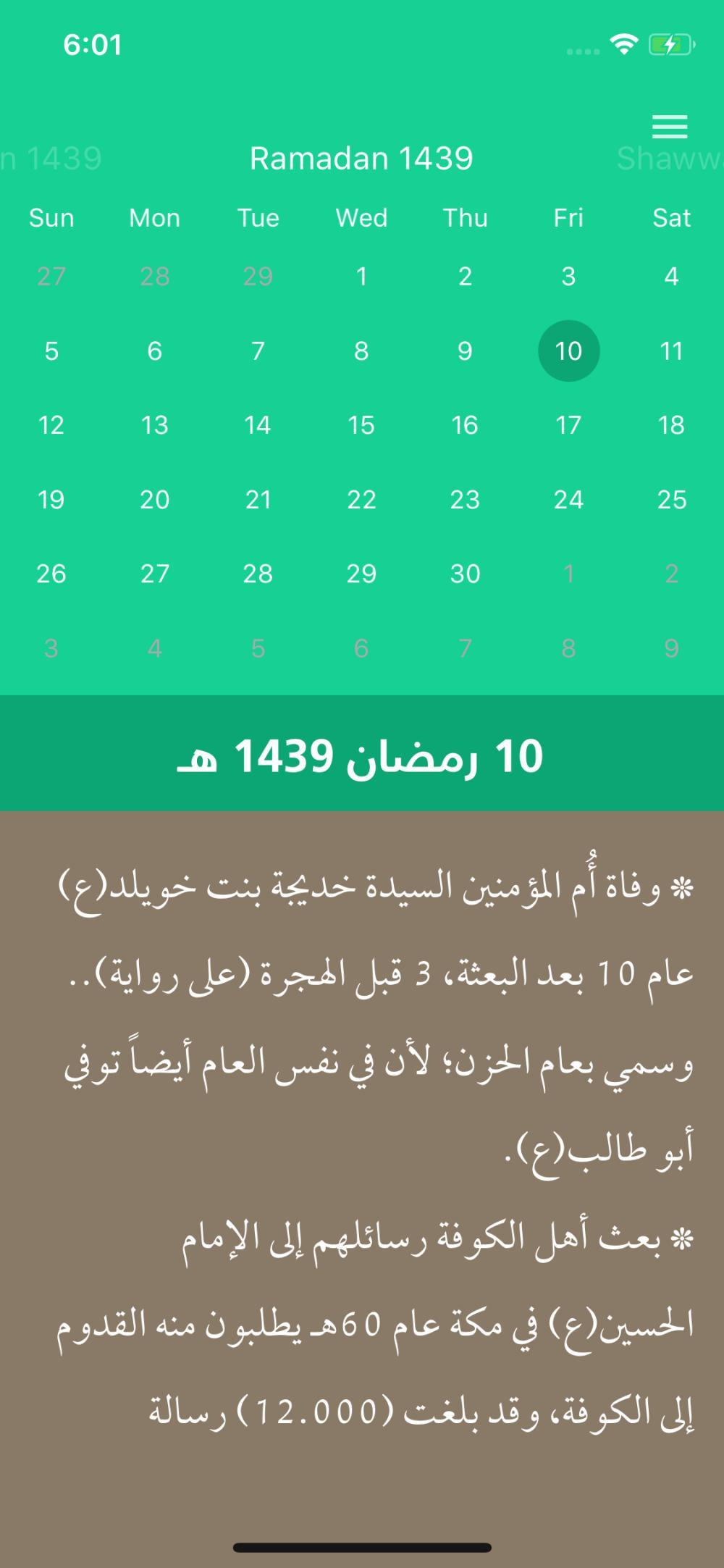Choose the 21st of Ramadan

coord(258,500)
